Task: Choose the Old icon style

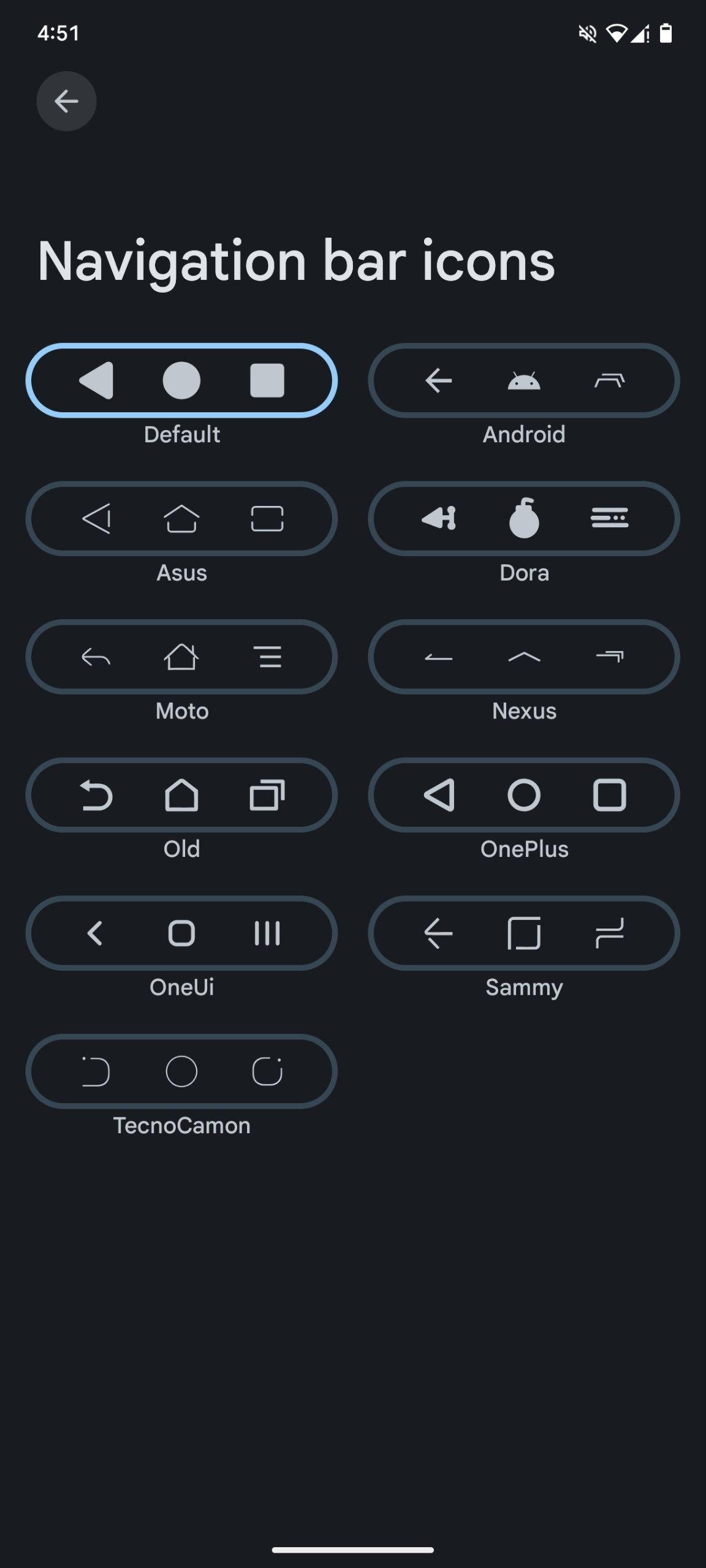Action: (x=181, y=795)
